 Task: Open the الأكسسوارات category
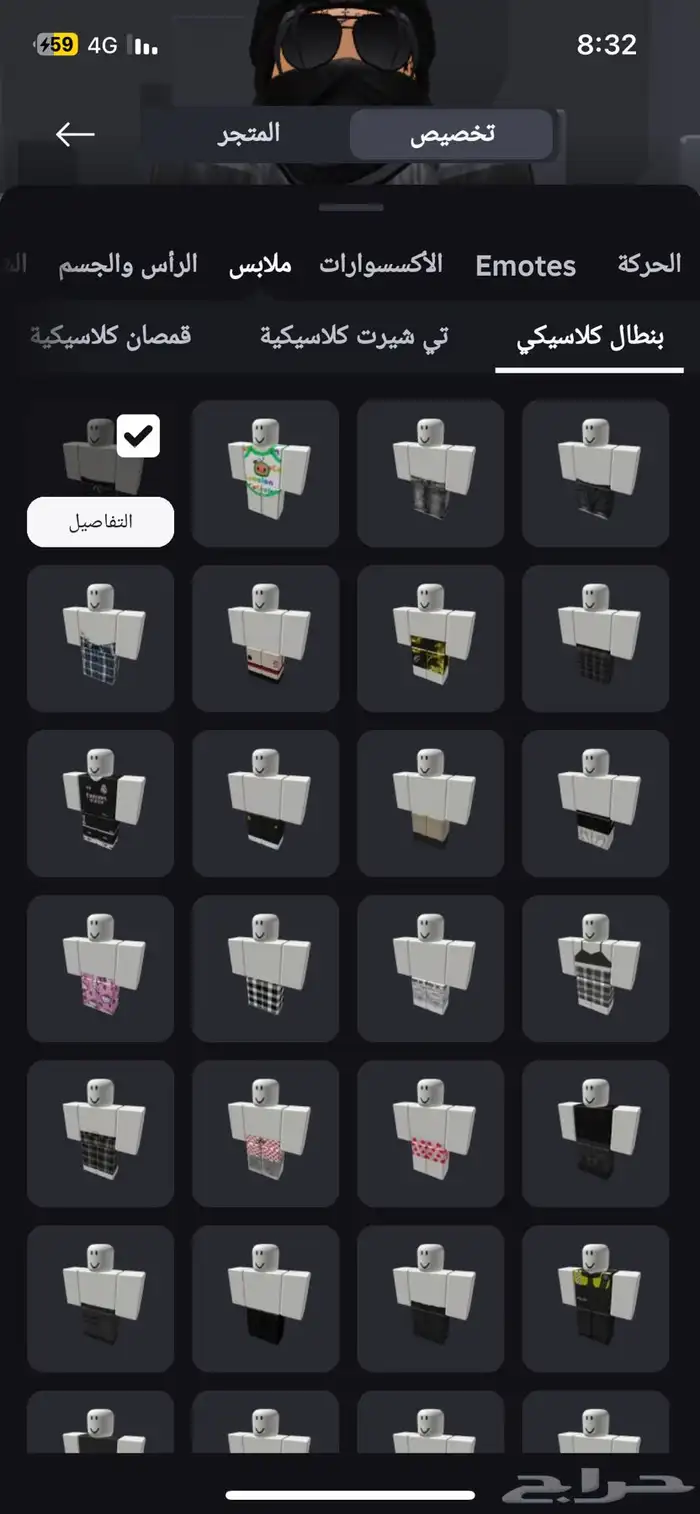pyautogui.click(x=381, y=265)
